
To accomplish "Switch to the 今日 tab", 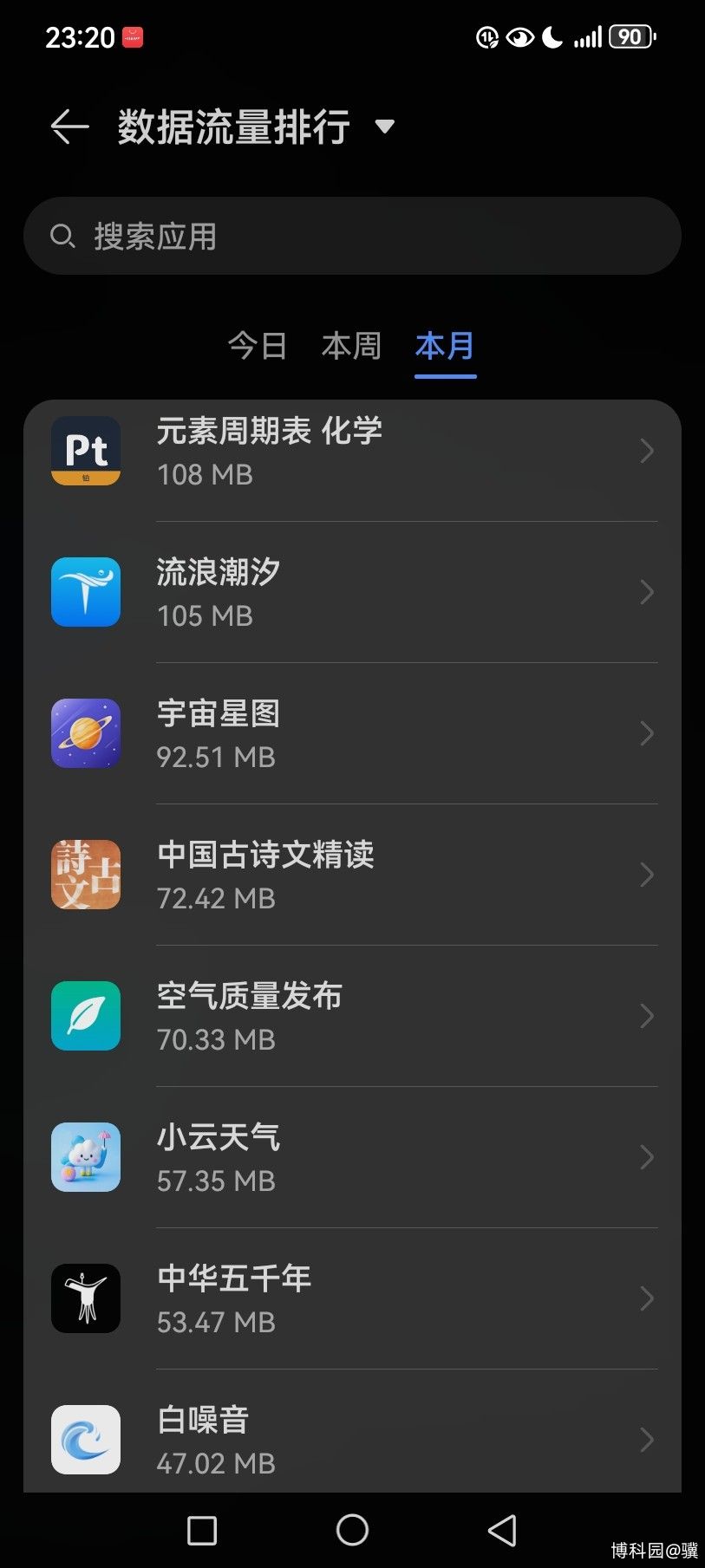I will (x=258, y=346).
